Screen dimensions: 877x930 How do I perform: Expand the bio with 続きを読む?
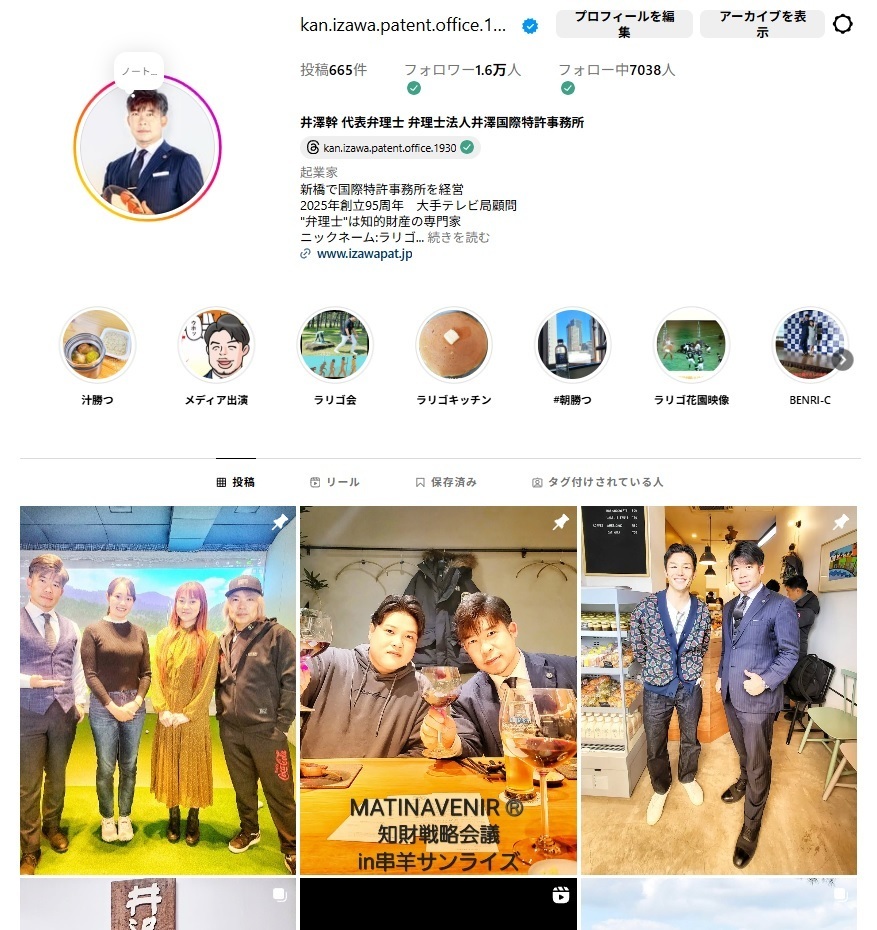pyautogui.click(x=459, y=238)
